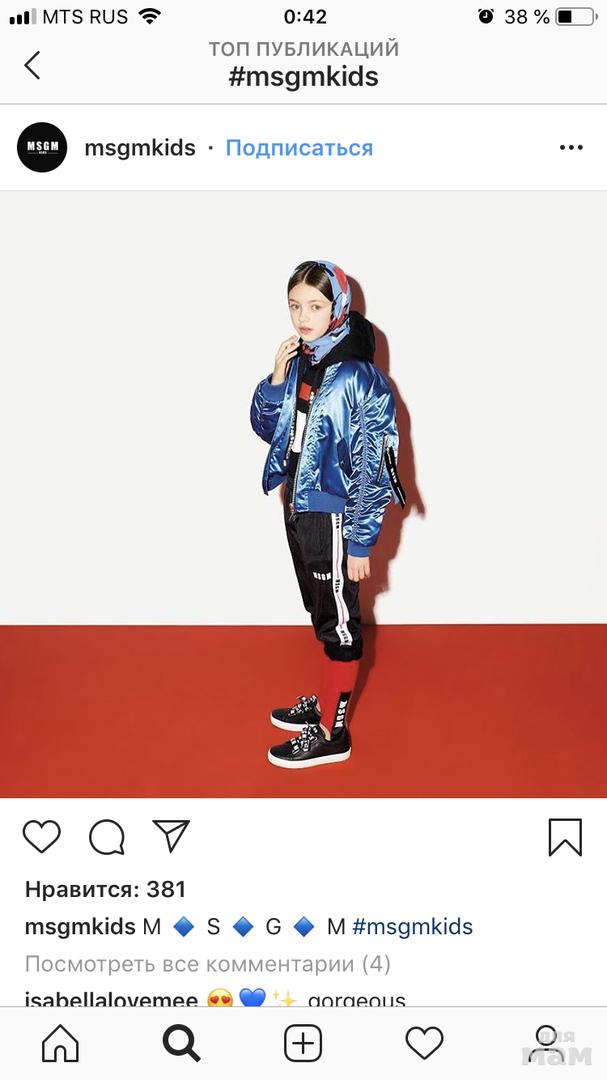Open msgmkids profile avatar
This screenshot has width=607, height=1080.
coord(42,148)
